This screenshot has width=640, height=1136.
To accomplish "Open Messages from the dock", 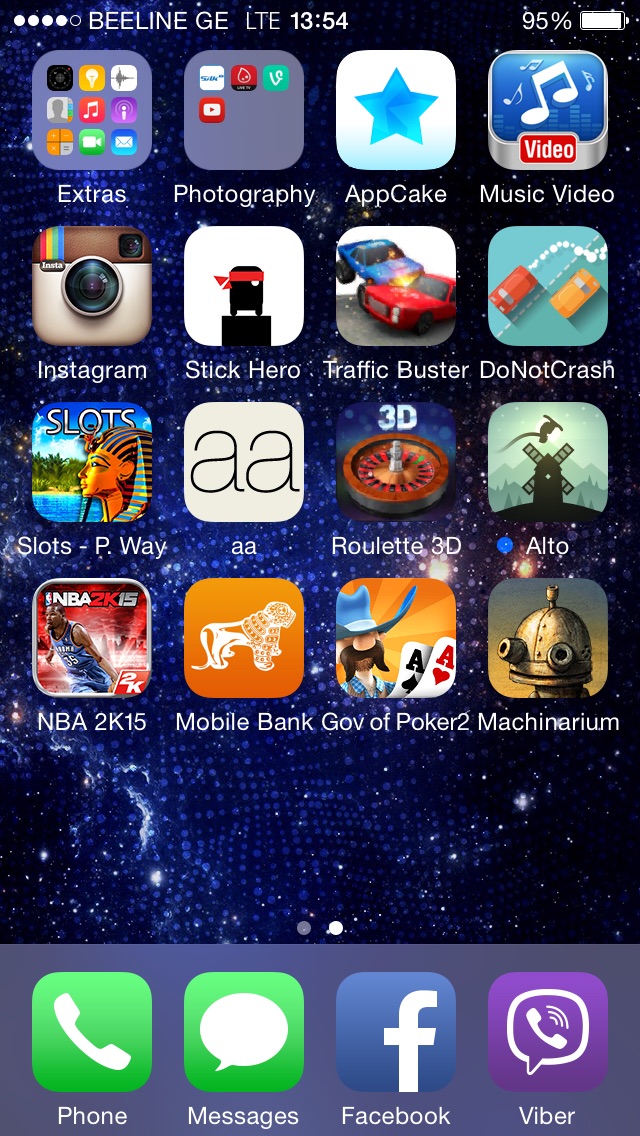I will [244, 1032].
